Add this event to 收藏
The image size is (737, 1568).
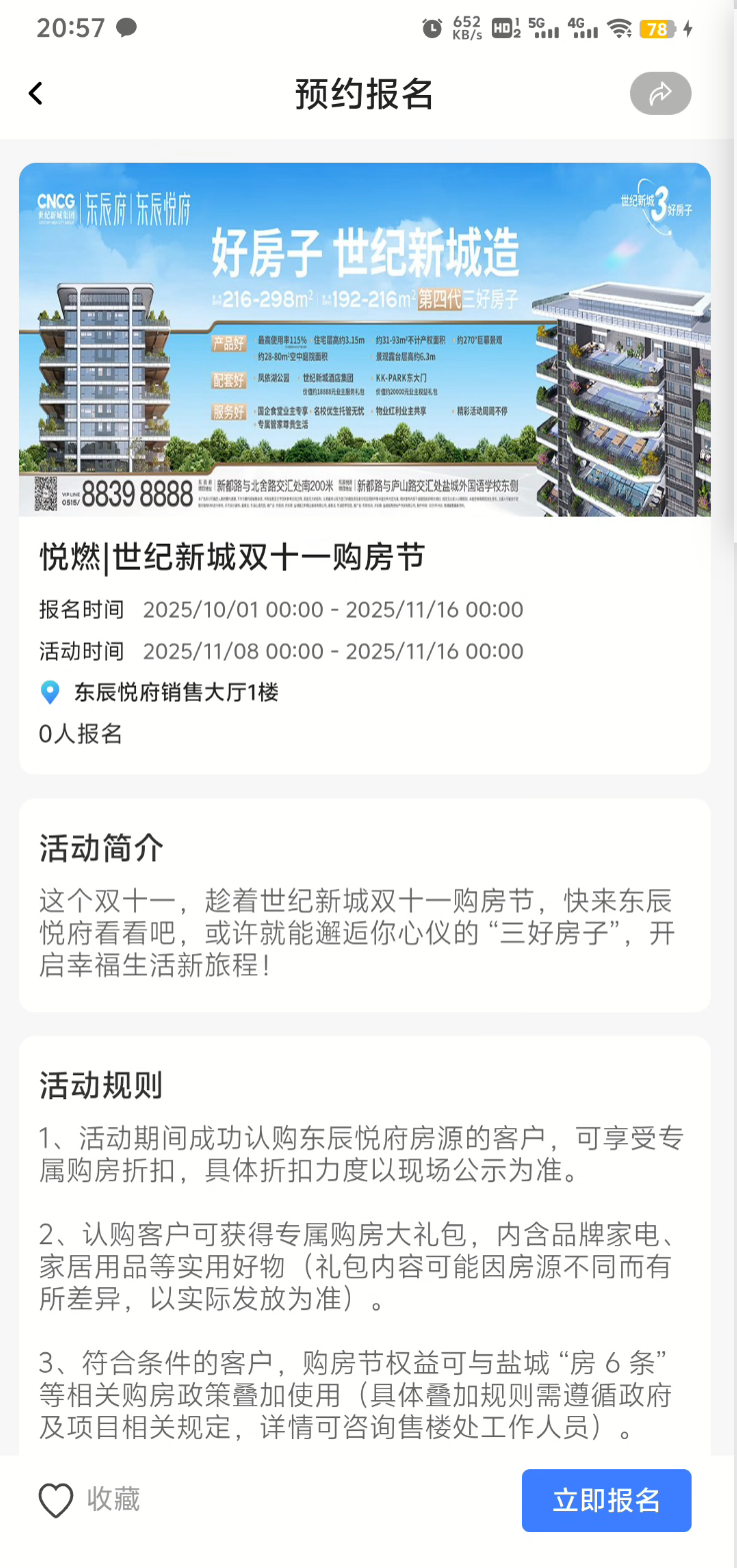(88, 1500)
